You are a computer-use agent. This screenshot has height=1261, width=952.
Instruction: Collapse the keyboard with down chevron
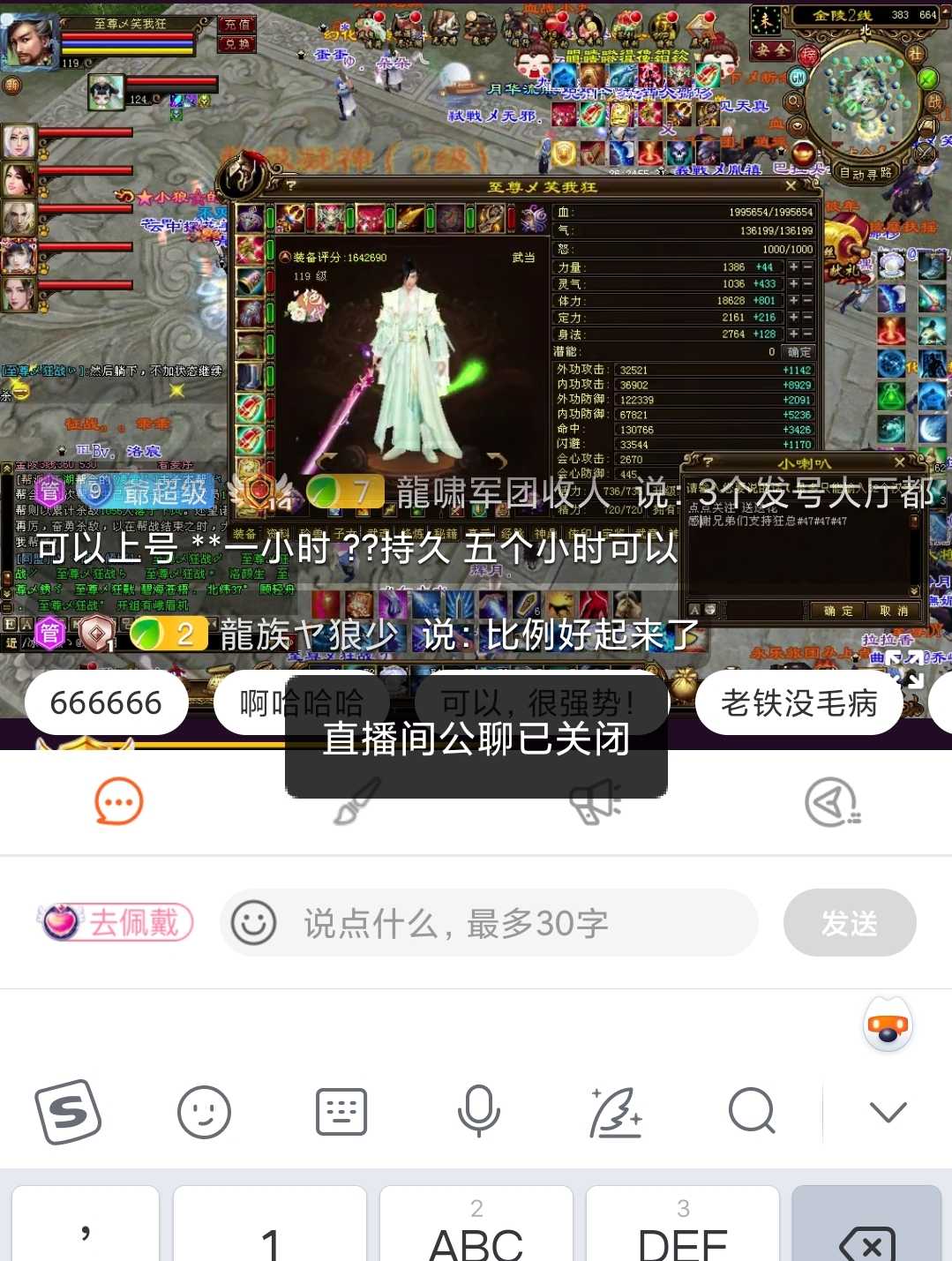(x=888, y=1112)
